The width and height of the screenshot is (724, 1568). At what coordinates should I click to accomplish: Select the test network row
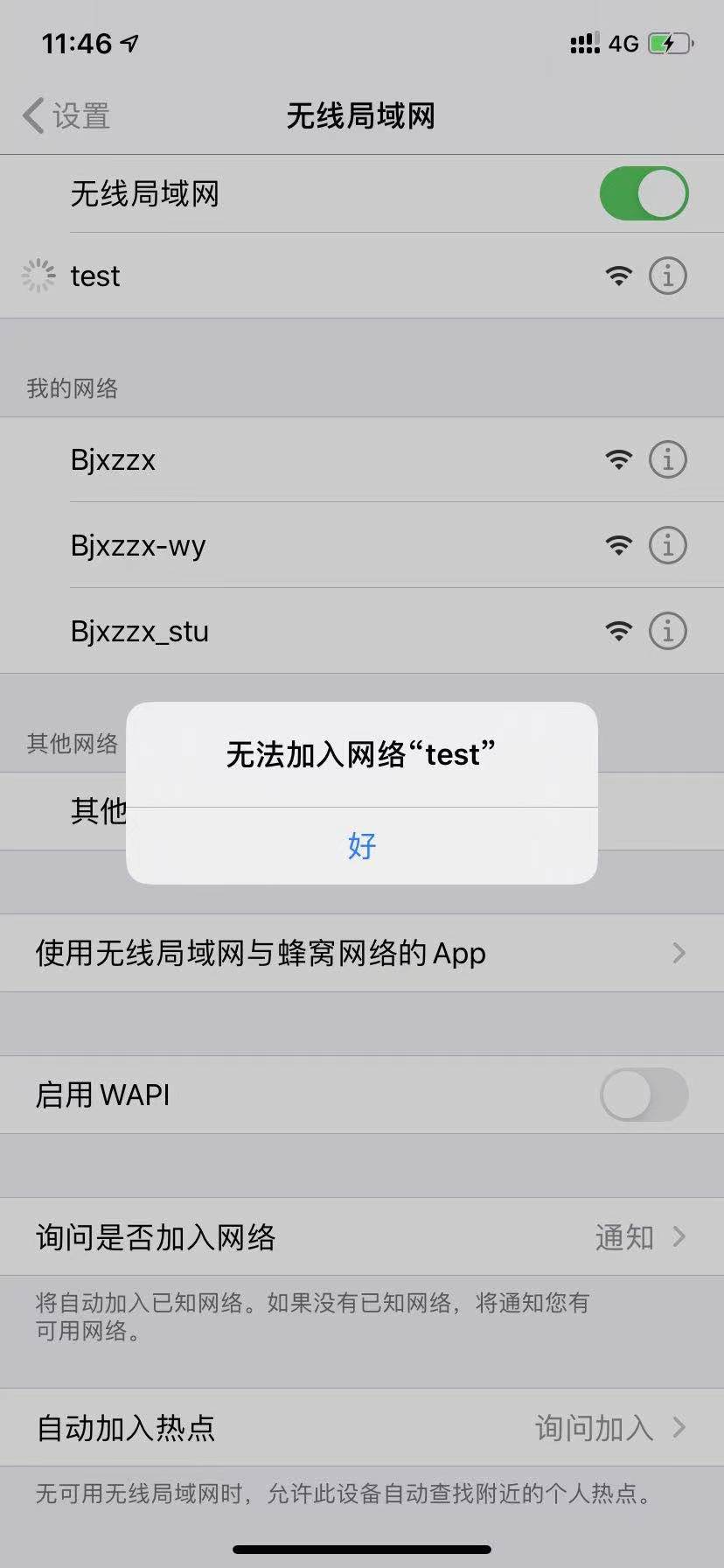click(262, 276)
